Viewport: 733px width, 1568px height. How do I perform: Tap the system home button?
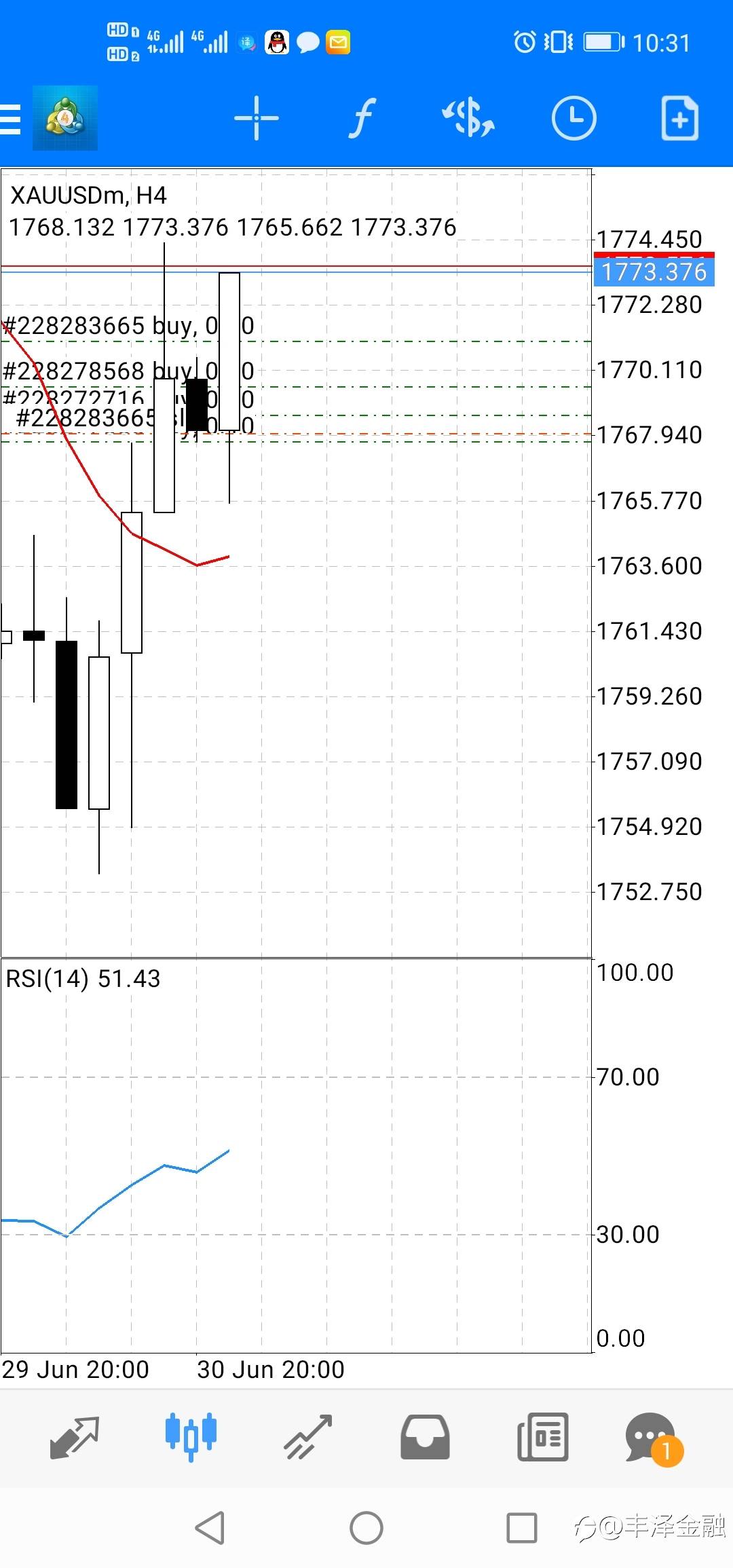[x=366, y=1528]
